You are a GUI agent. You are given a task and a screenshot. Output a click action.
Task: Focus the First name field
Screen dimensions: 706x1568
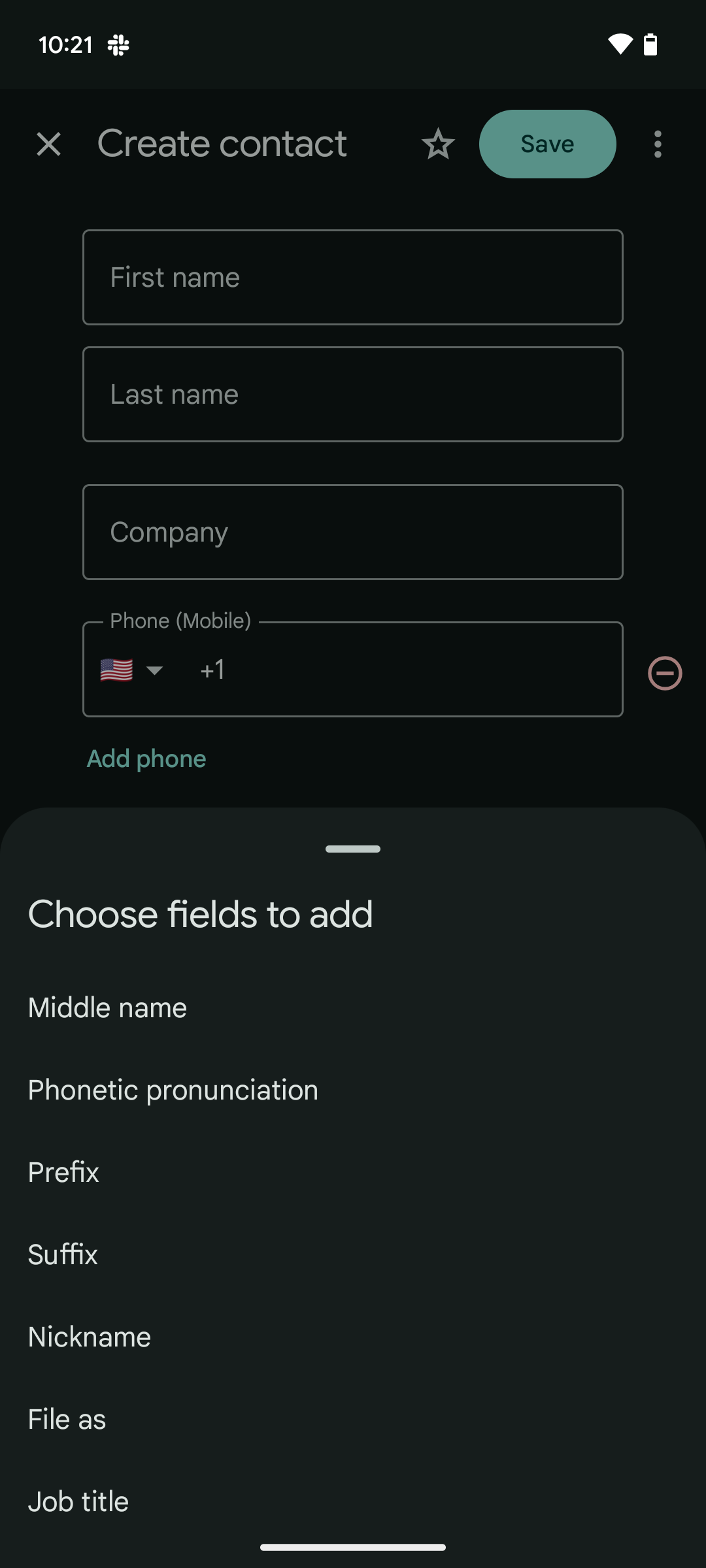pyautogui.click(x=353, y=277)
